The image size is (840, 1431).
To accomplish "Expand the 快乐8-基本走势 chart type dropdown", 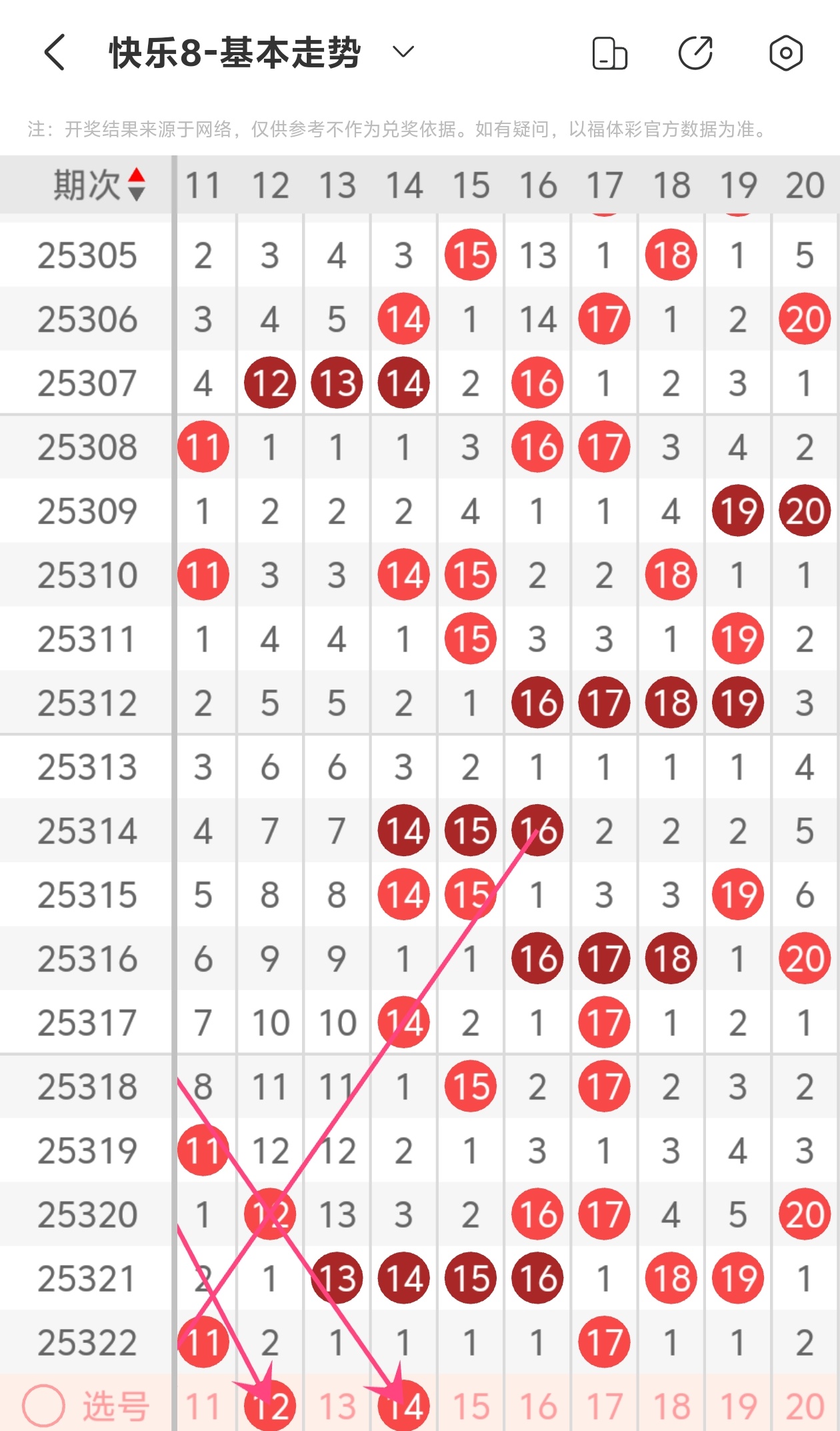I will click(403, 52).
